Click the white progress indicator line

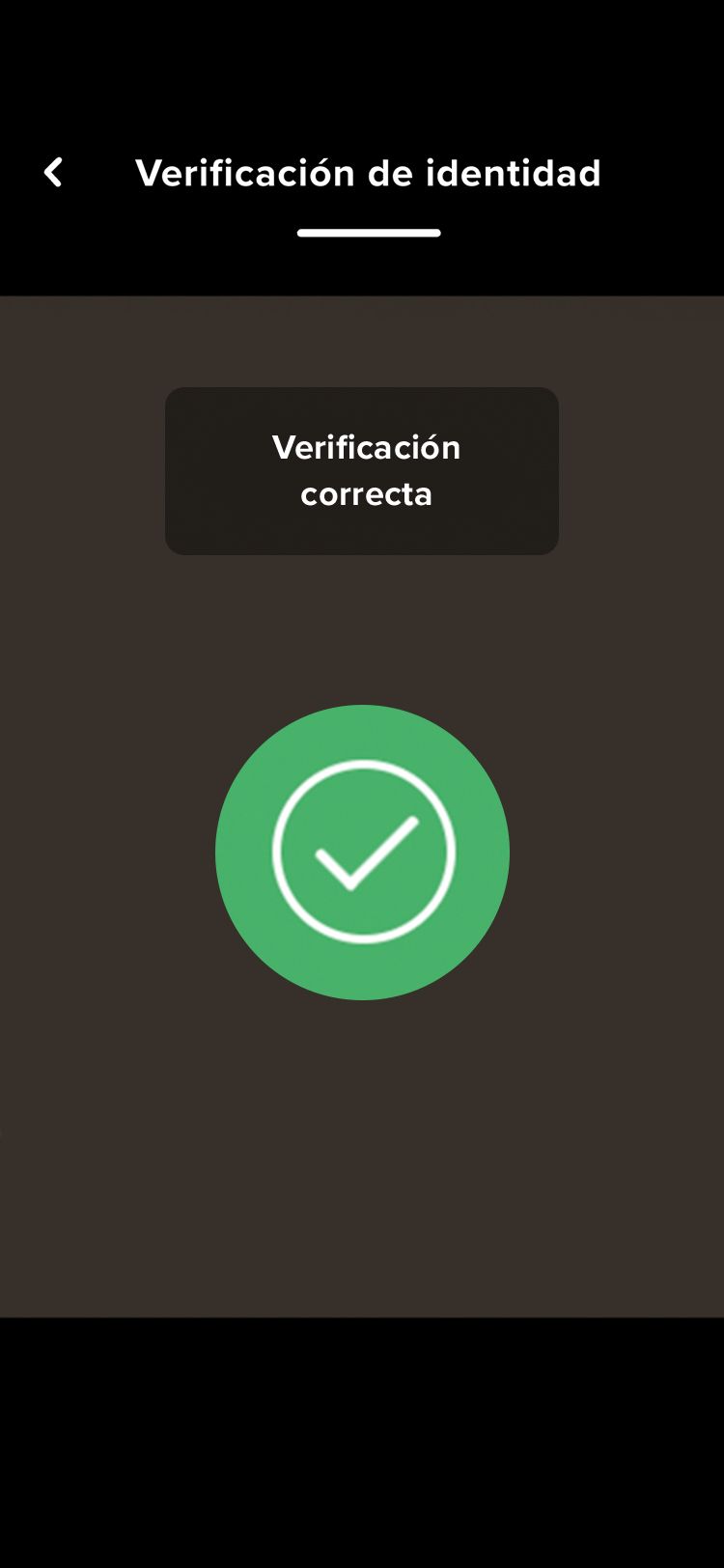click(369, 232)
